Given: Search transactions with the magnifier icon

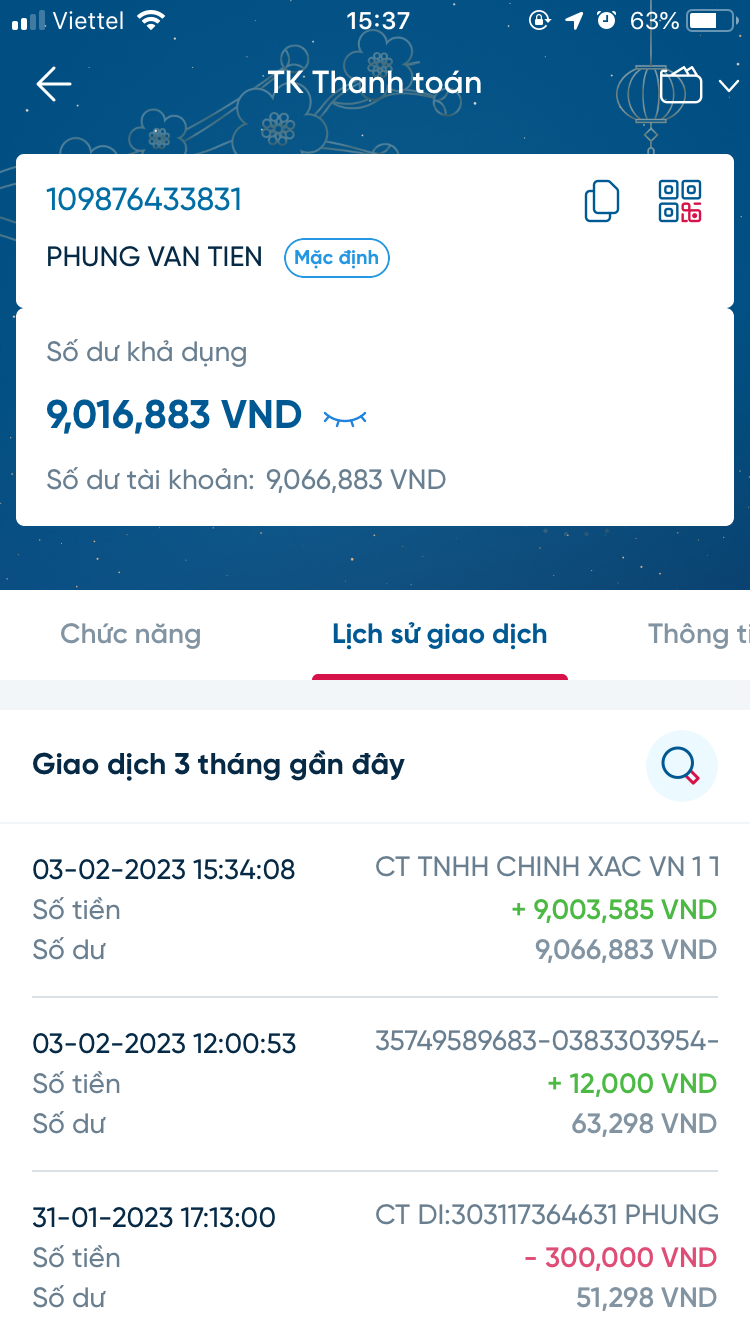Looking at the screenshot, I should (x=681, y=766).
